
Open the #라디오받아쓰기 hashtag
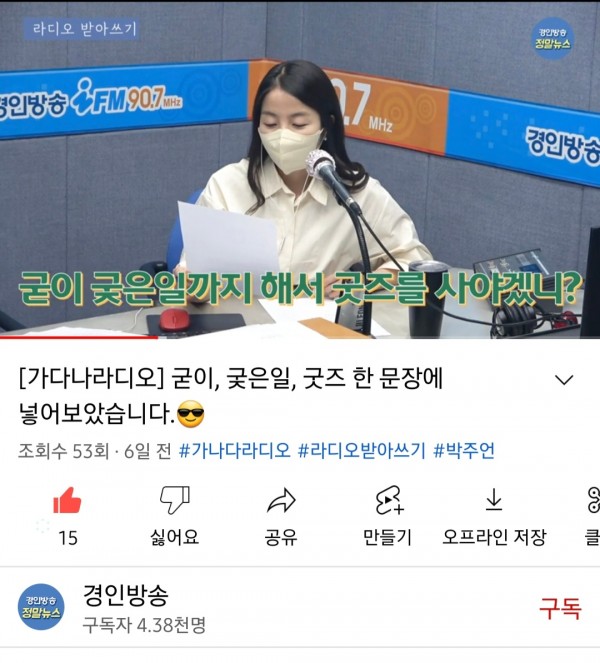click(x=362, y=451)
